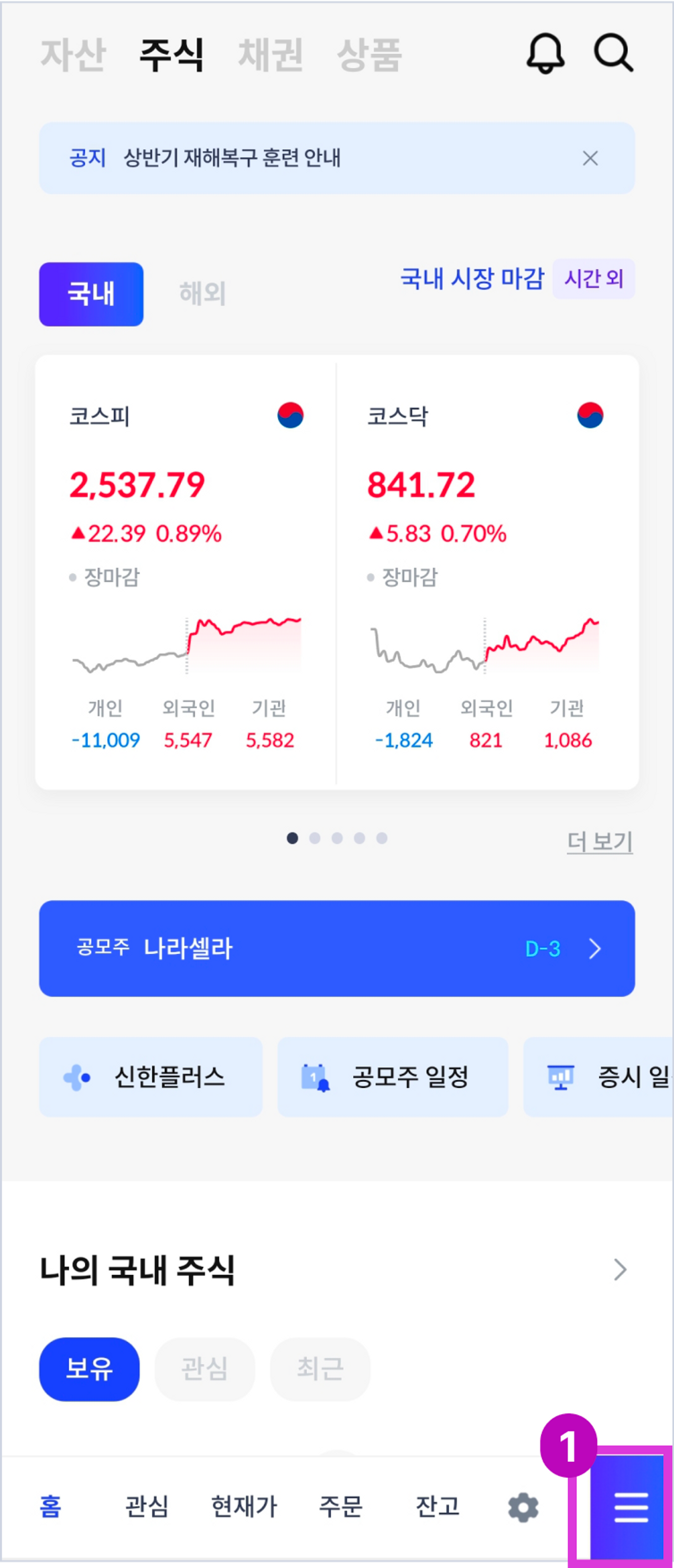Open the search icon
Screen dimensions: 674x1568
click(613, 54)
